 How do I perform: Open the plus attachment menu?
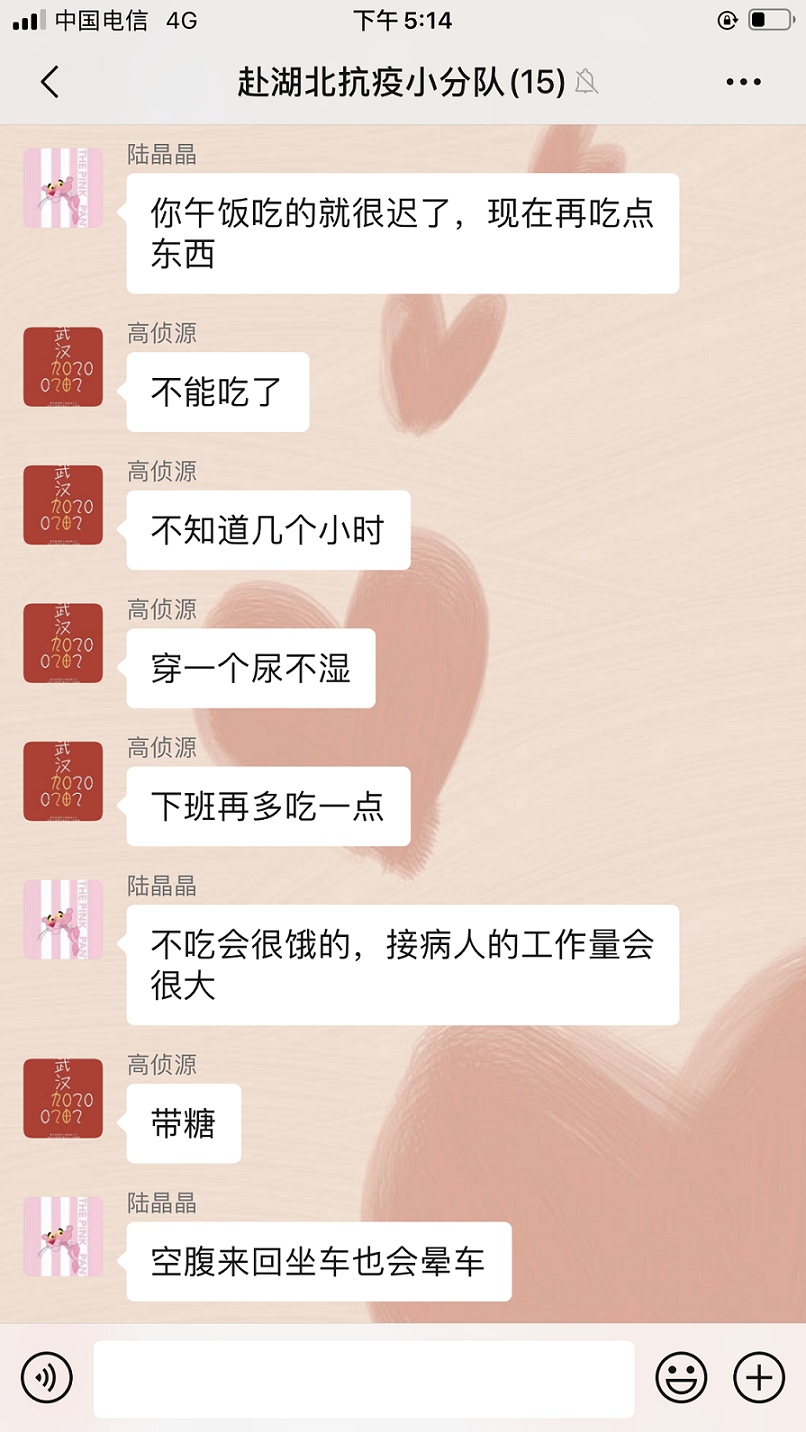759,1378
